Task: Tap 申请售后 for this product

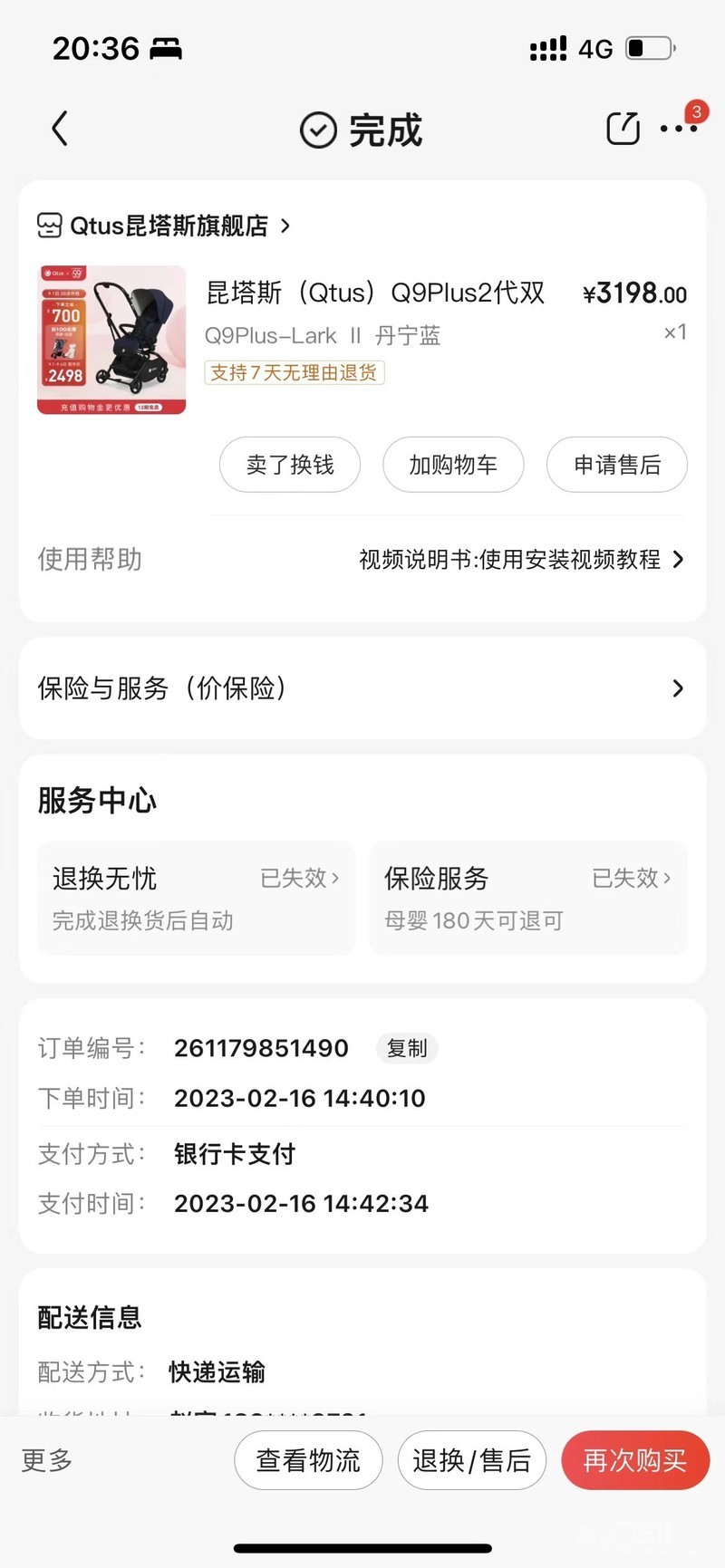Action: 617,465
